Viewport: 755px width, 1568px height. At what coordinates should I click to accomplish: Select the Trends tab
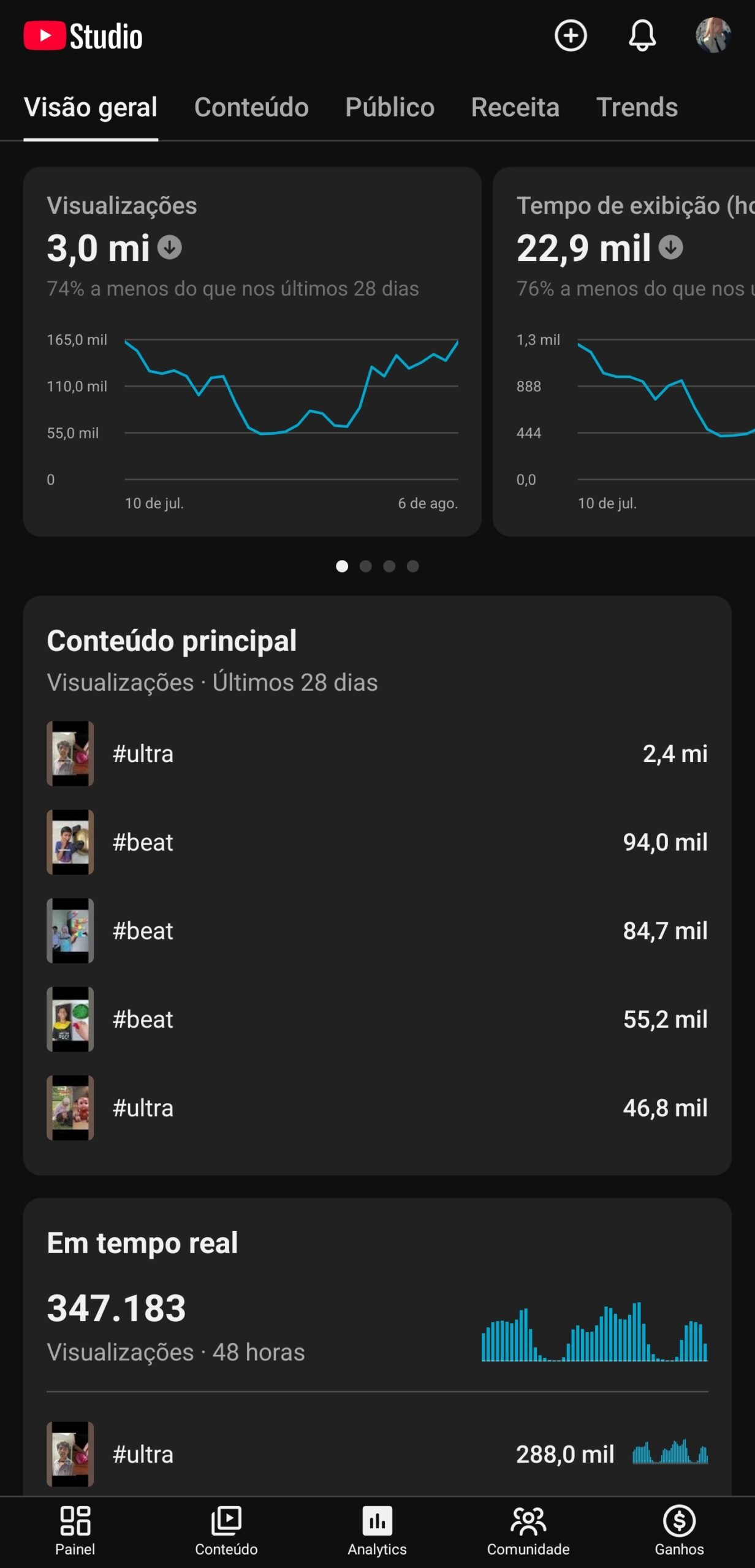click(637, 107)
